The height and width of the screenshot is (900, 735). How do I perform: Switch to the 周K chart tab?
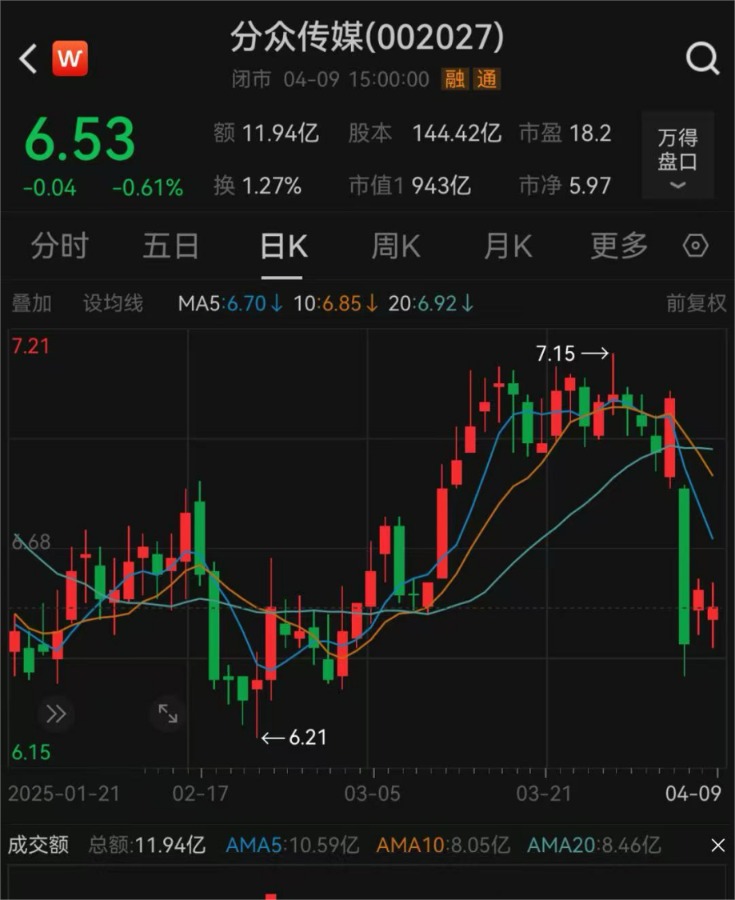click(396, 246)
